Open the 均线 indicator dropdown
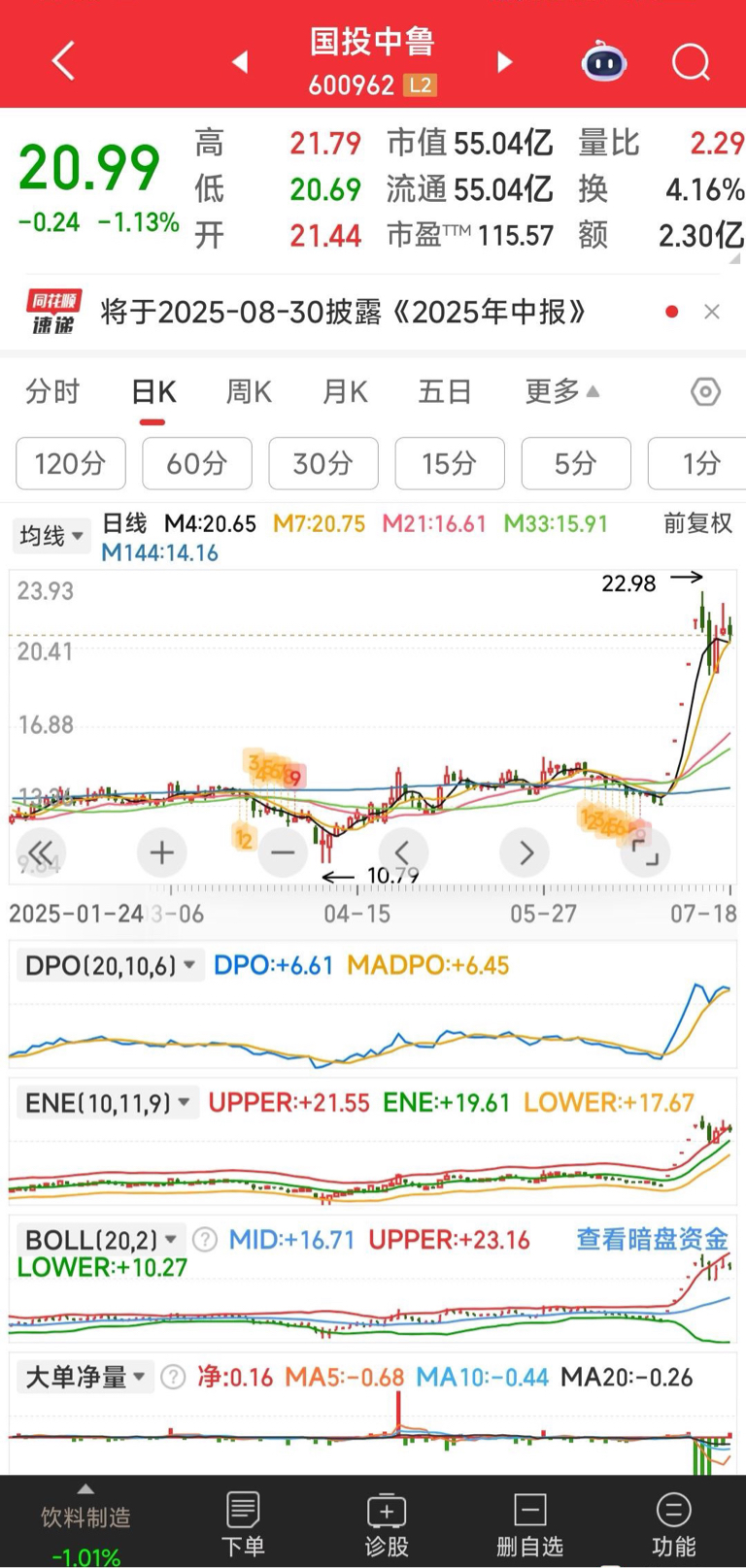The width and height of the screenshot is (746, 1568). [x=51, y=535]
